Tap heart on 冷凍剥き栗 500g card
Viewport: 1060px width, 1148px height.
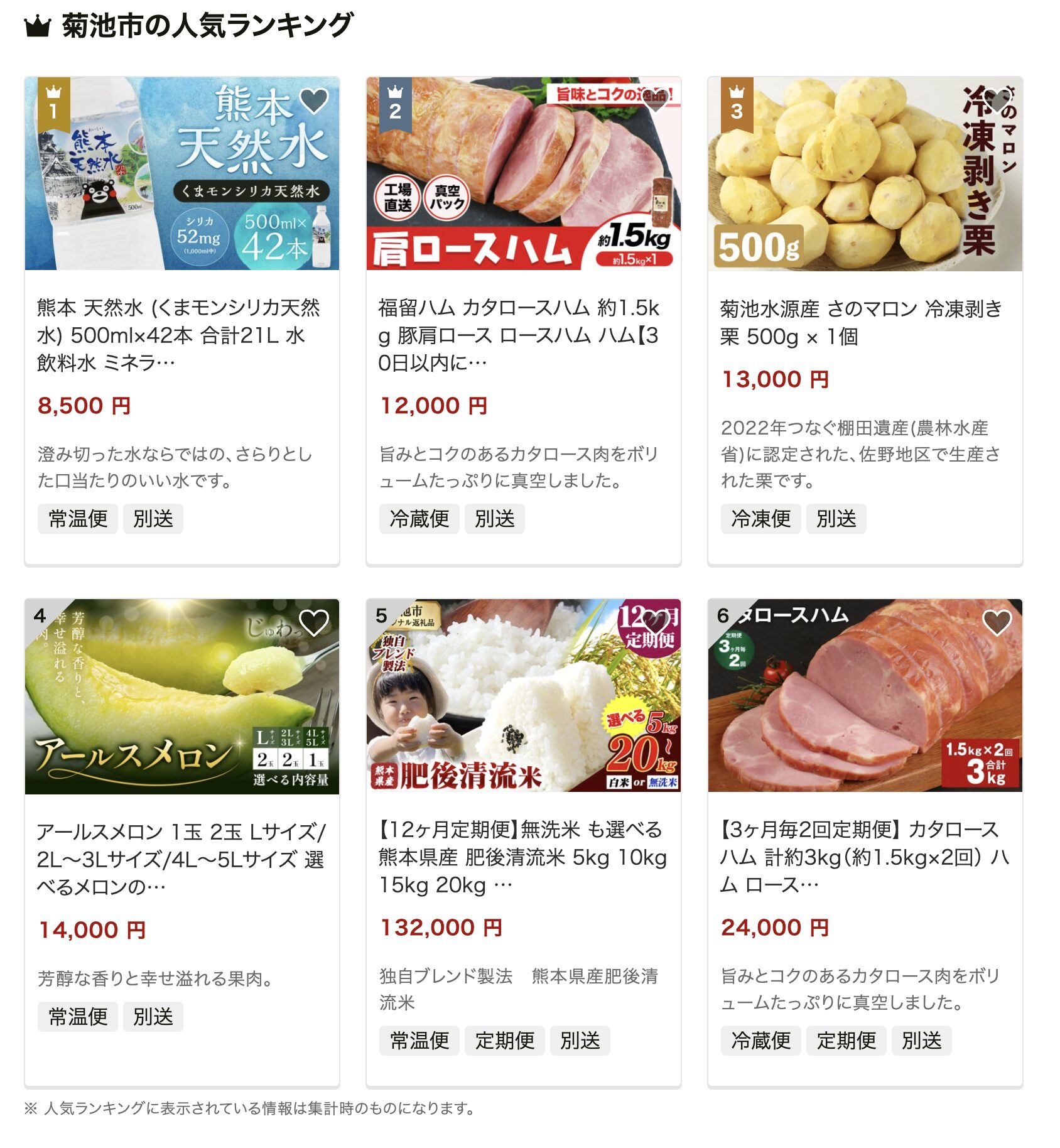(x=997, y=100)
